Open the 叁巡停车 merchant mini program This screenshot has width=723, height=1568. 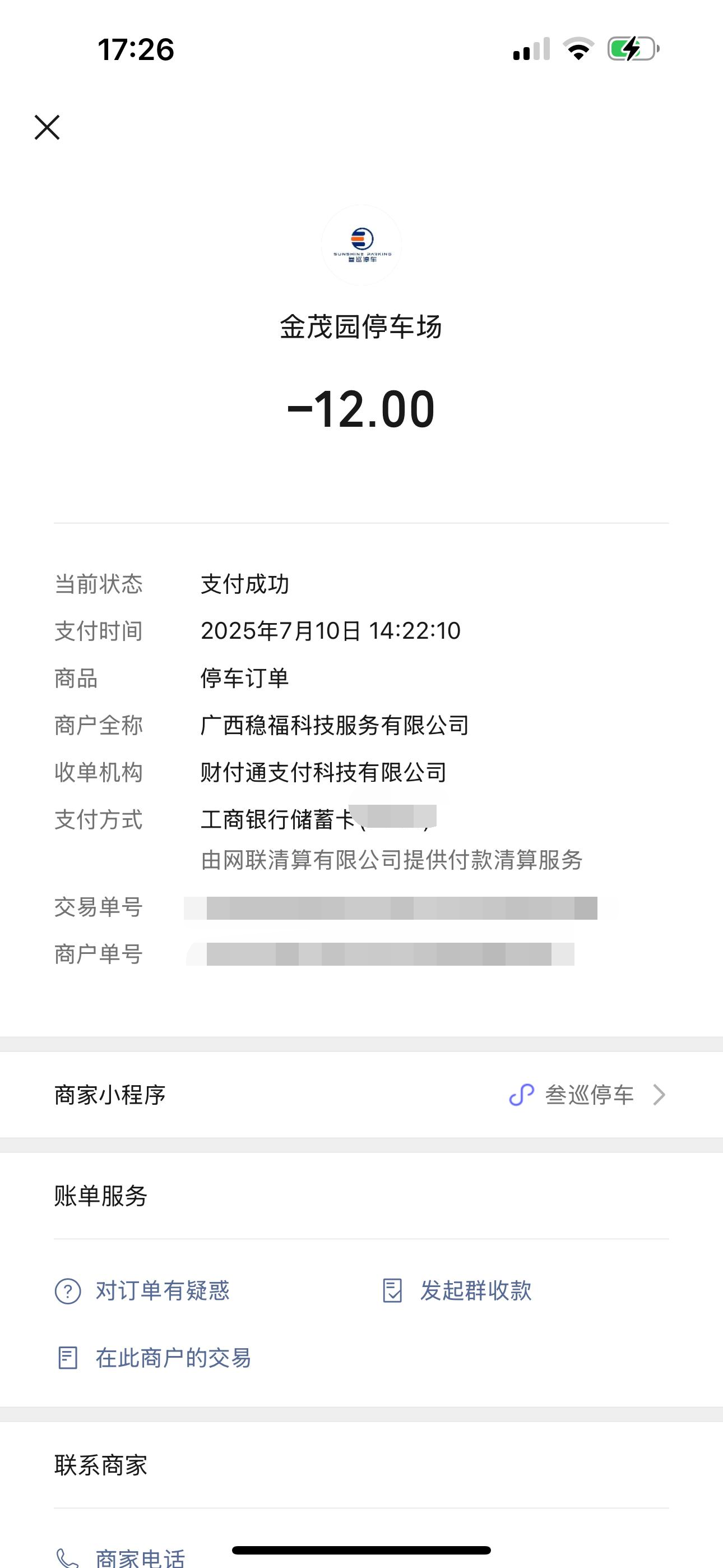click(x=361, y=1095)
